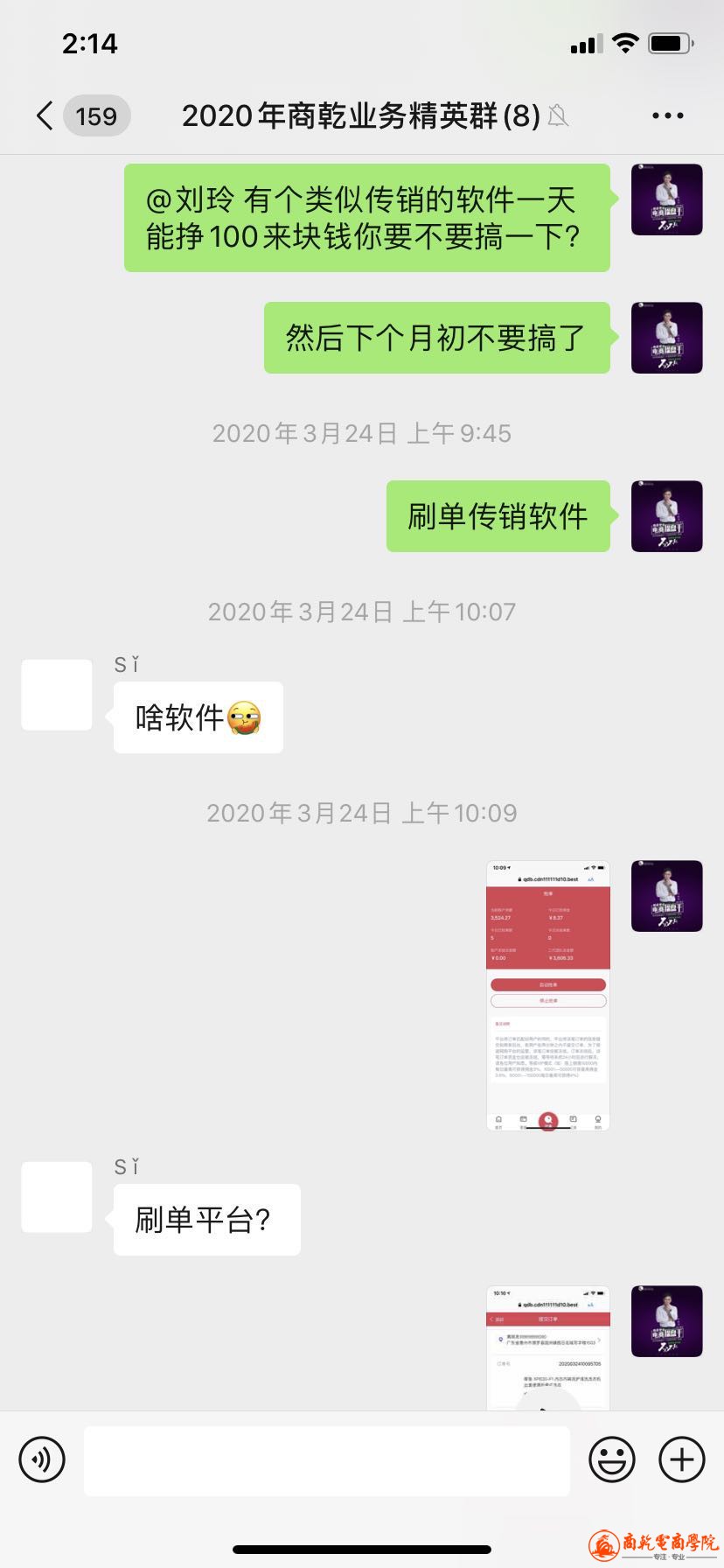The image size is (724, 1568).
Task: Open sender avatar next to 然后下个月初不要搞了
Action: 666,338
